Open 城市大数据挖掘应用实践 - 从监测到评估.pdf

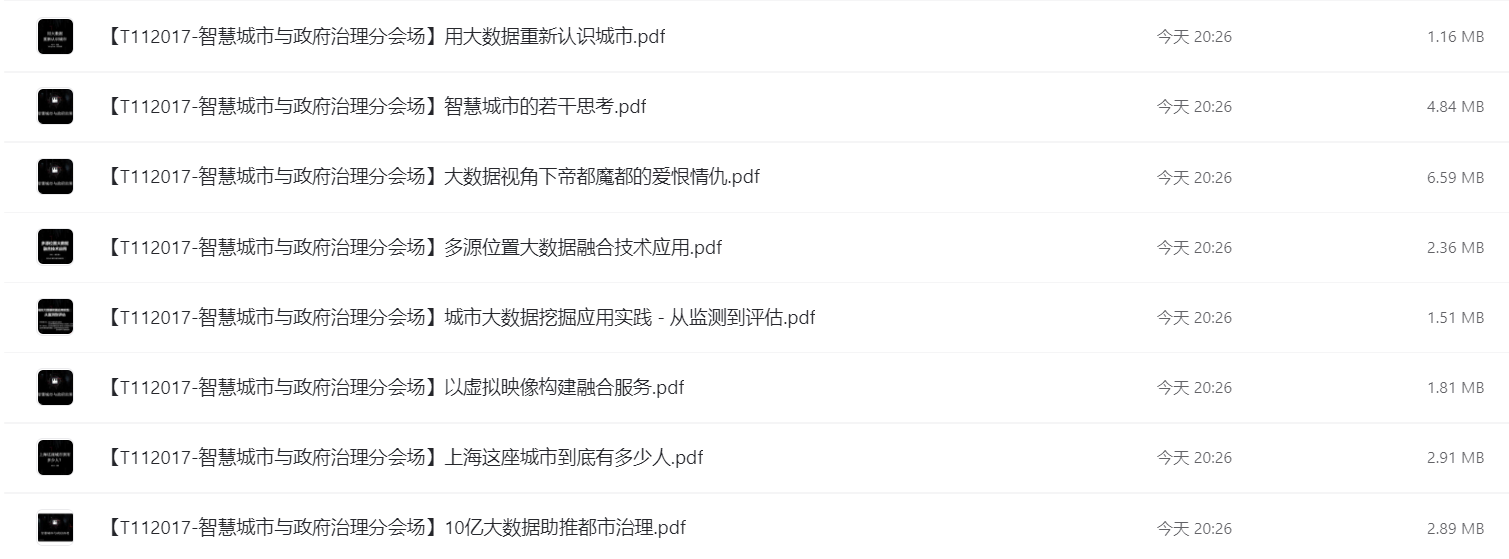[460, 318]
